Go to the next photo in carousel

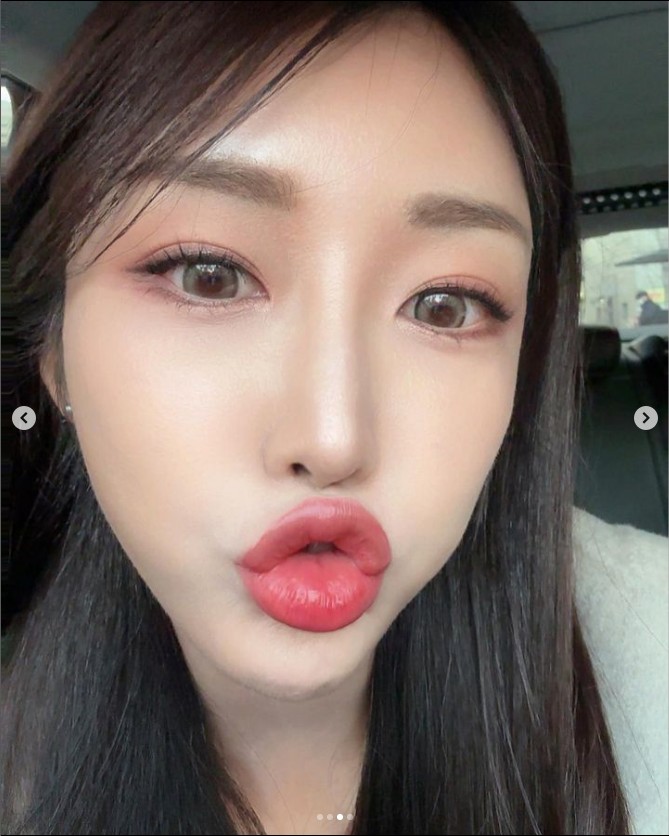(646, 418)
